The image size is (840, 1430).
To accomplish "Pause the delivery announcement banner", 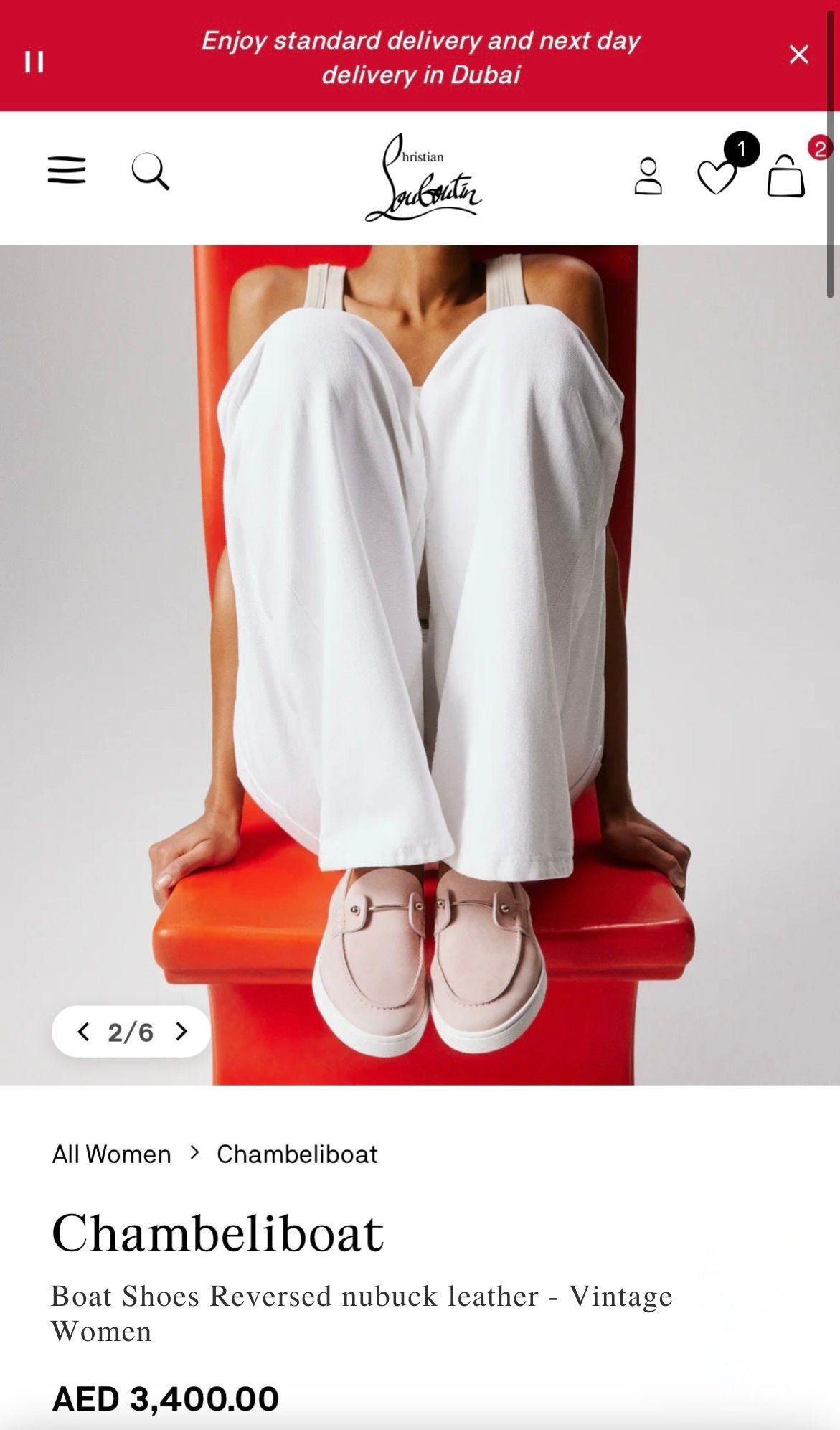I will click(x=34, y=61).
